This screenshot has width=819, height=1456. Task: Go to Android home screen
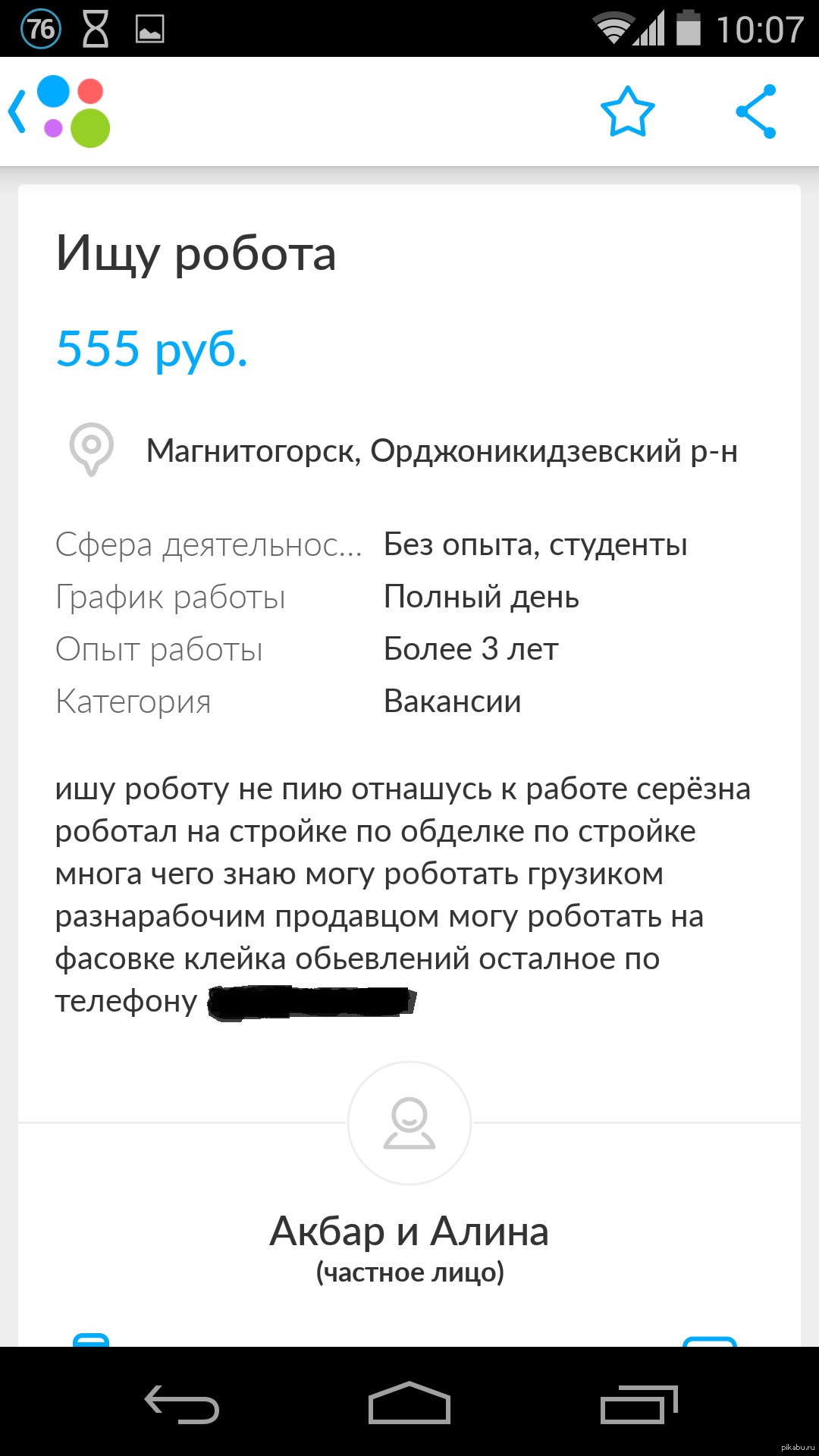coord(409,1404)
